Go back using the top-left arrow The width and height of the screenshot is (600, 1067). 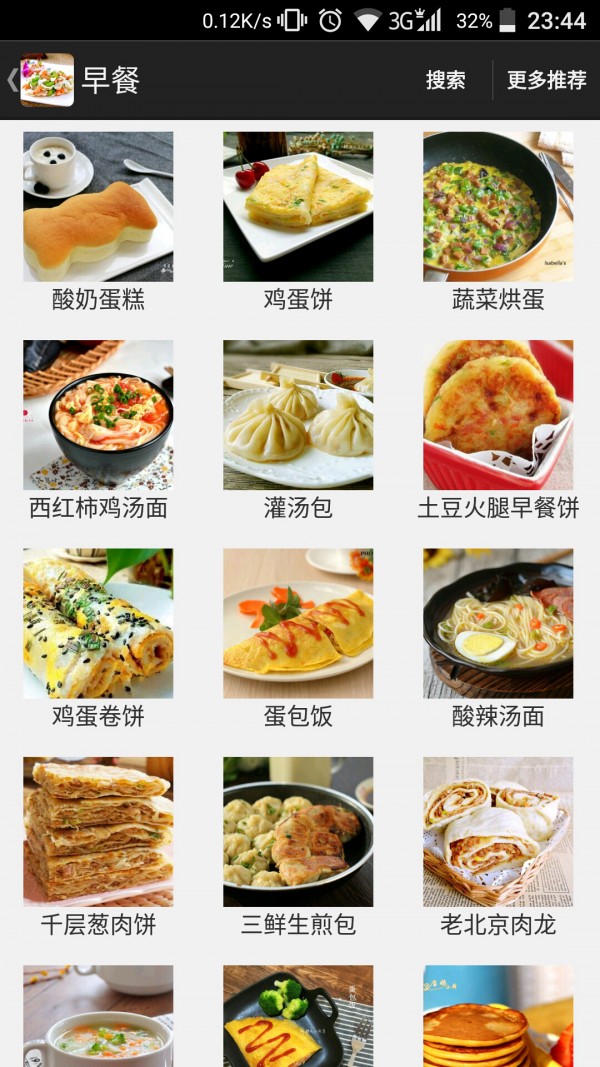[14, 80]
